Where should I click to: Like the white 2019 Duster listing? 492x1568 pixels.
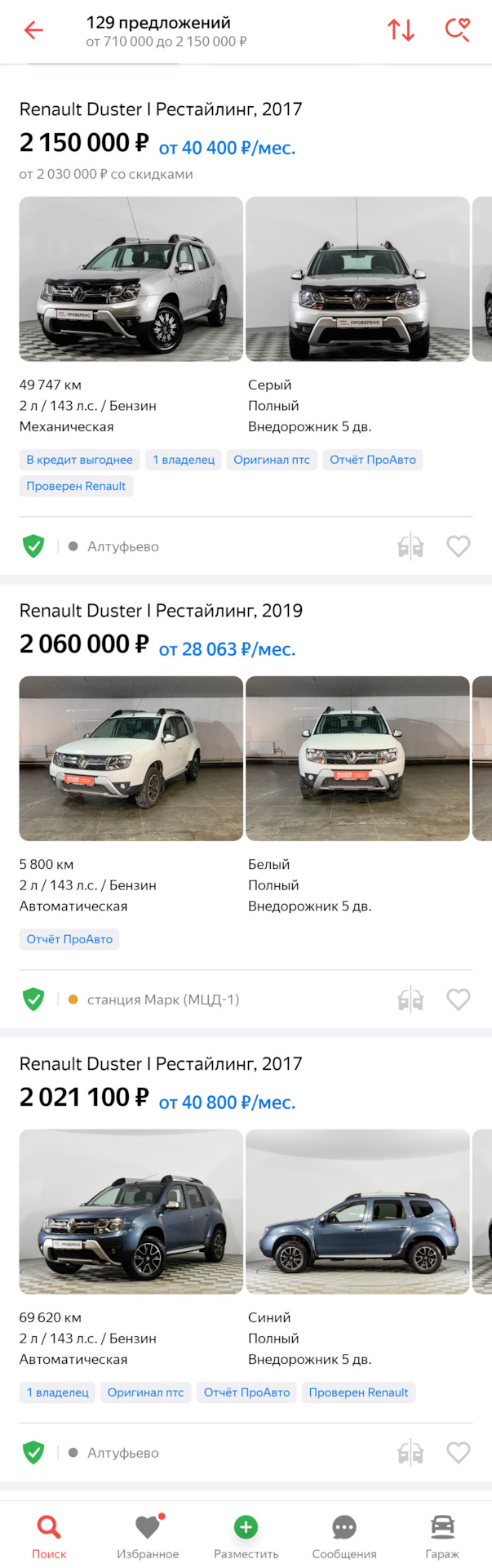click(459, 1000)
